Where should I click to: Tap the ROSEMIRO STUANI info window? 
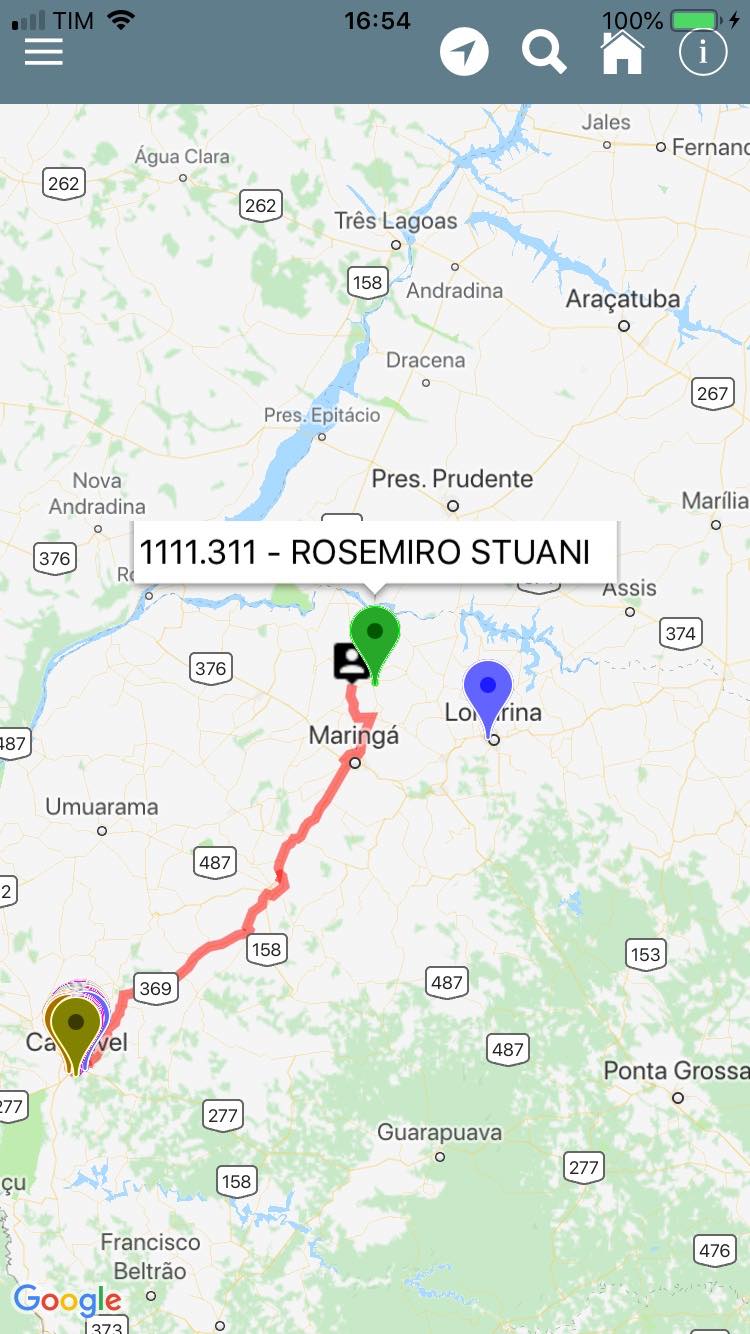click(x=374, y=551)
